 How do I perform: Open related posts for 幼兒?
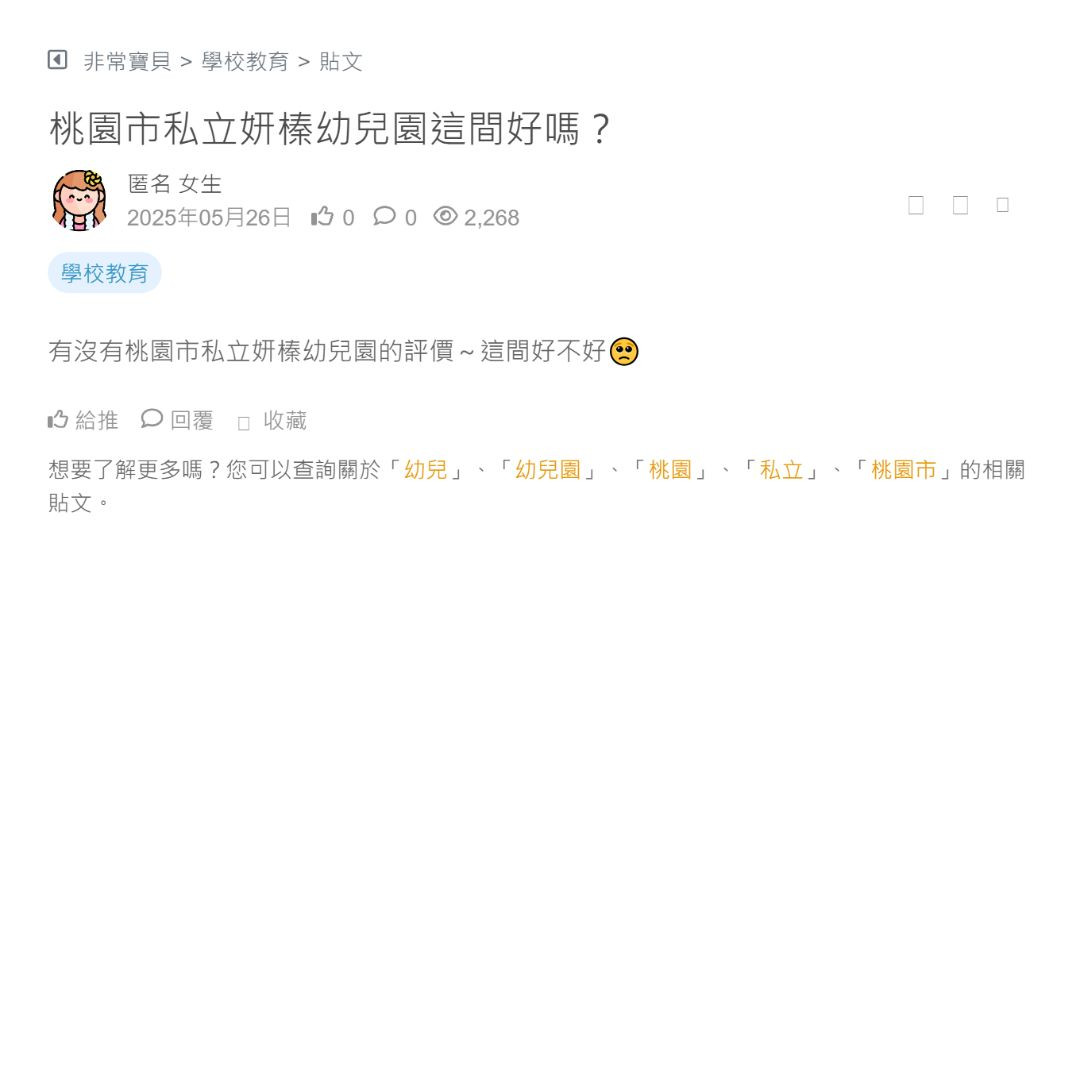click(x=426, y=470)
